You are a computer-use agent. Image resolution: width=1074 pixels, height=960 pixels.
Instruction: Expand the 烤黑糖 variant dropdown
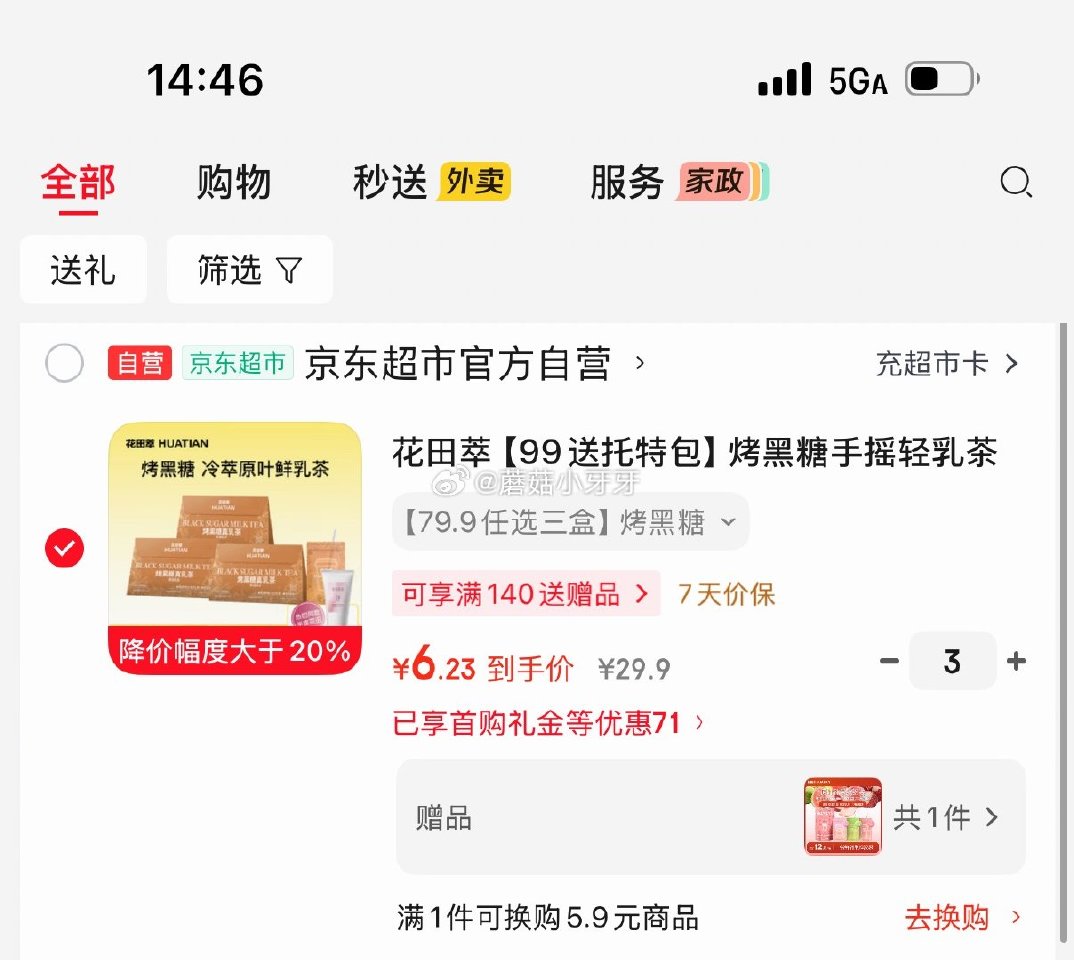pos(570,522)
